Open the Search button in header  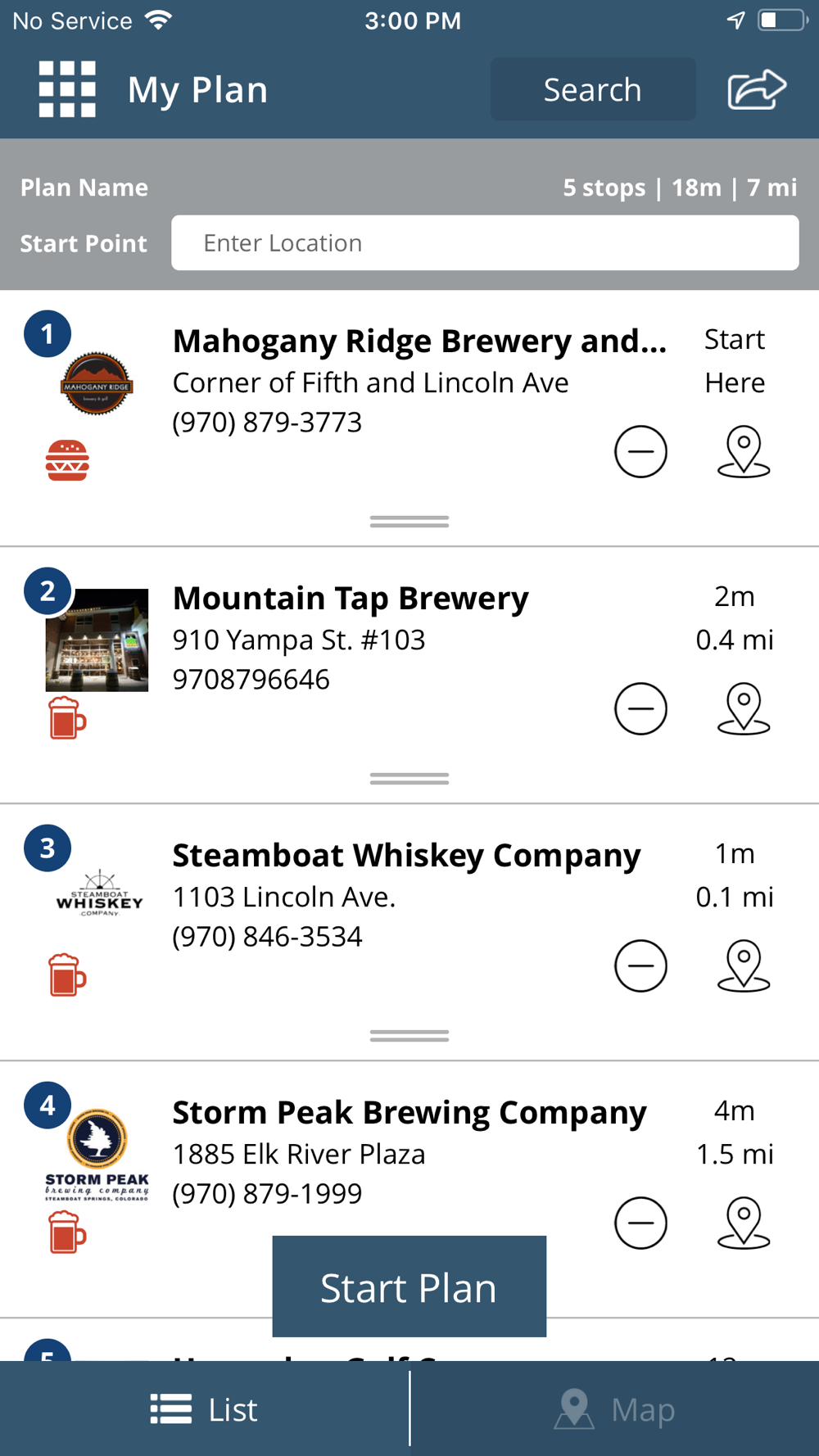click(593, 89)
